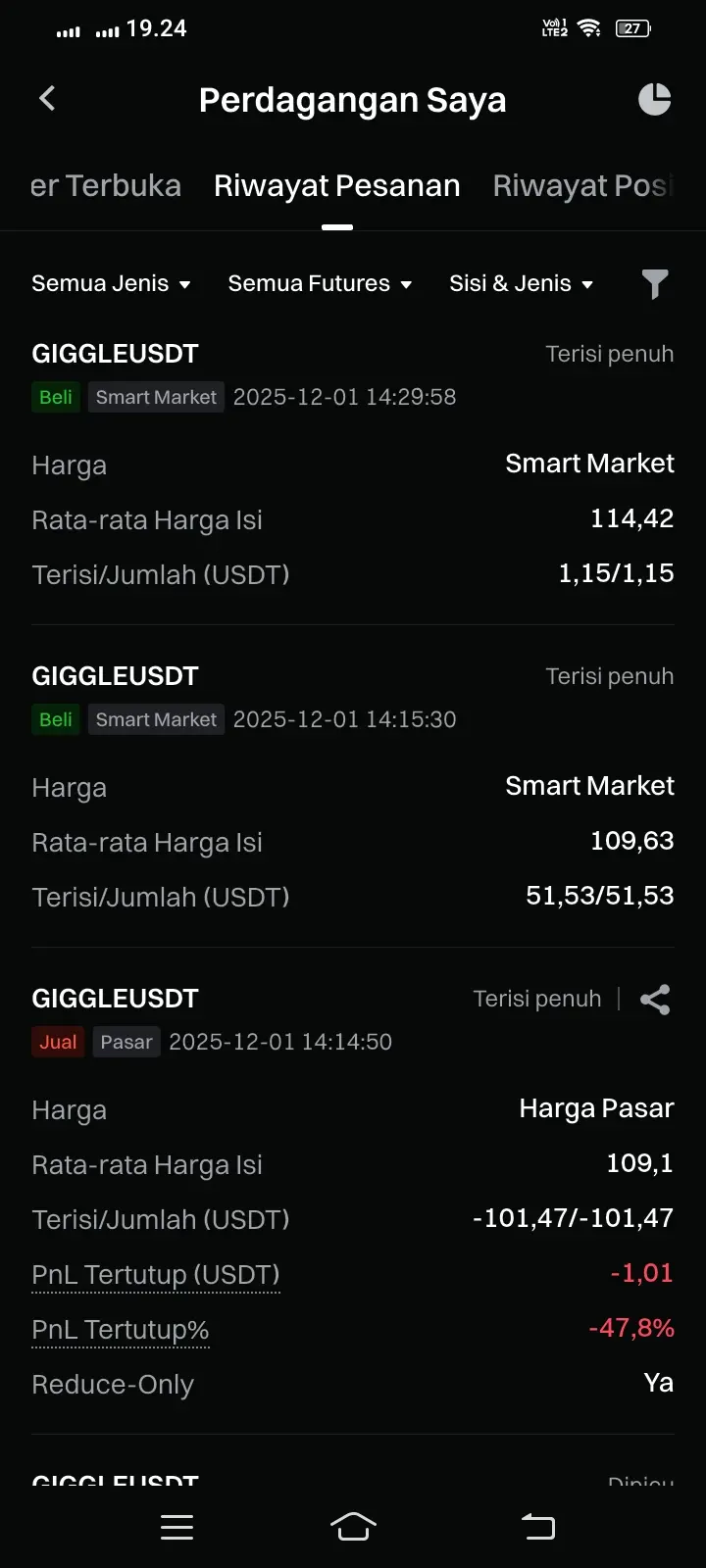Open the Sisi & Jenis dropdown

click(x=521, y=284)
